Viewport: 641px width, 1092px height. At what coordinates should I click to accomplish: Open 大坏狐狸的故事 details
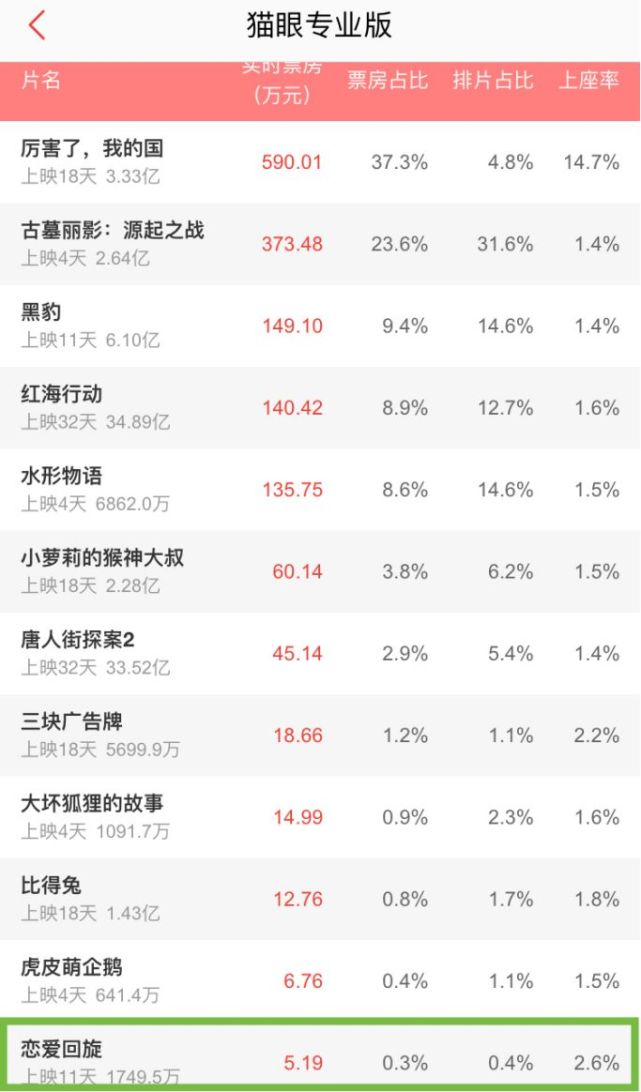320,817
